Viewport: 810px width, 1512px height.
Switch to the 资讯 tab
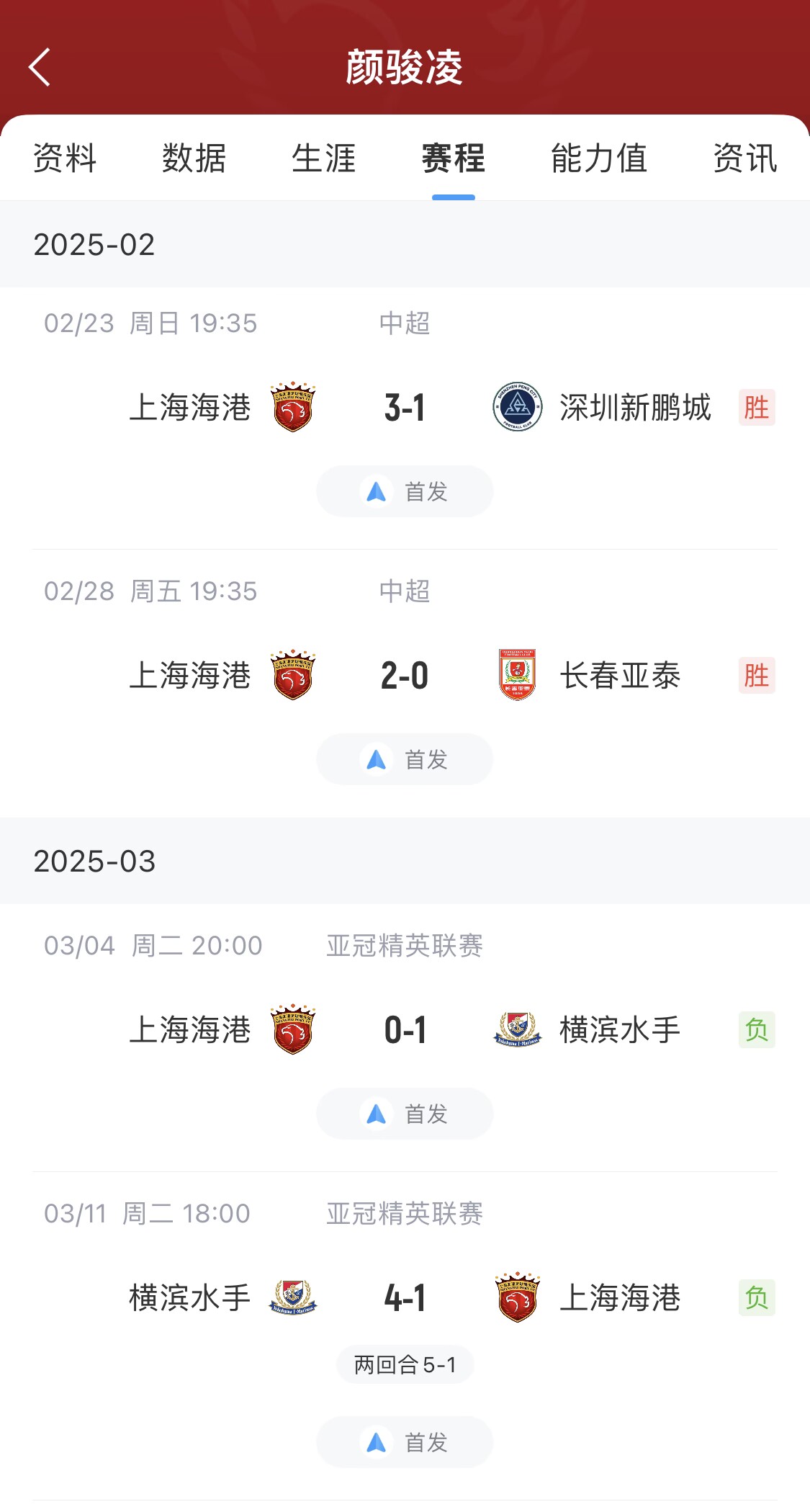(745, 158)
